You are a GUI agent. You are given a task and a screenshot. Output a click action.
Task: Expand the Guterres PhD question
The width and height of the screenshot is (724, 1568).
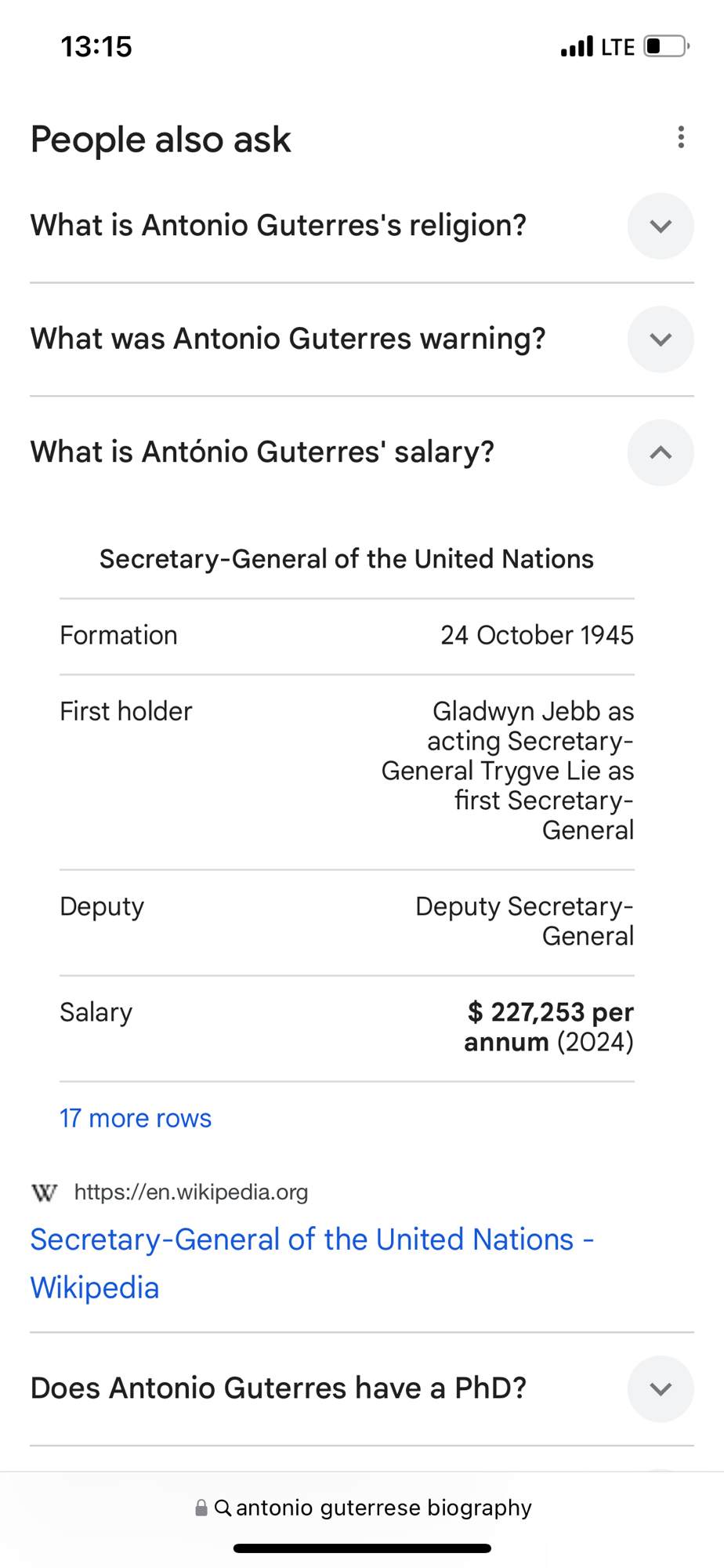tap(660, 1388)
